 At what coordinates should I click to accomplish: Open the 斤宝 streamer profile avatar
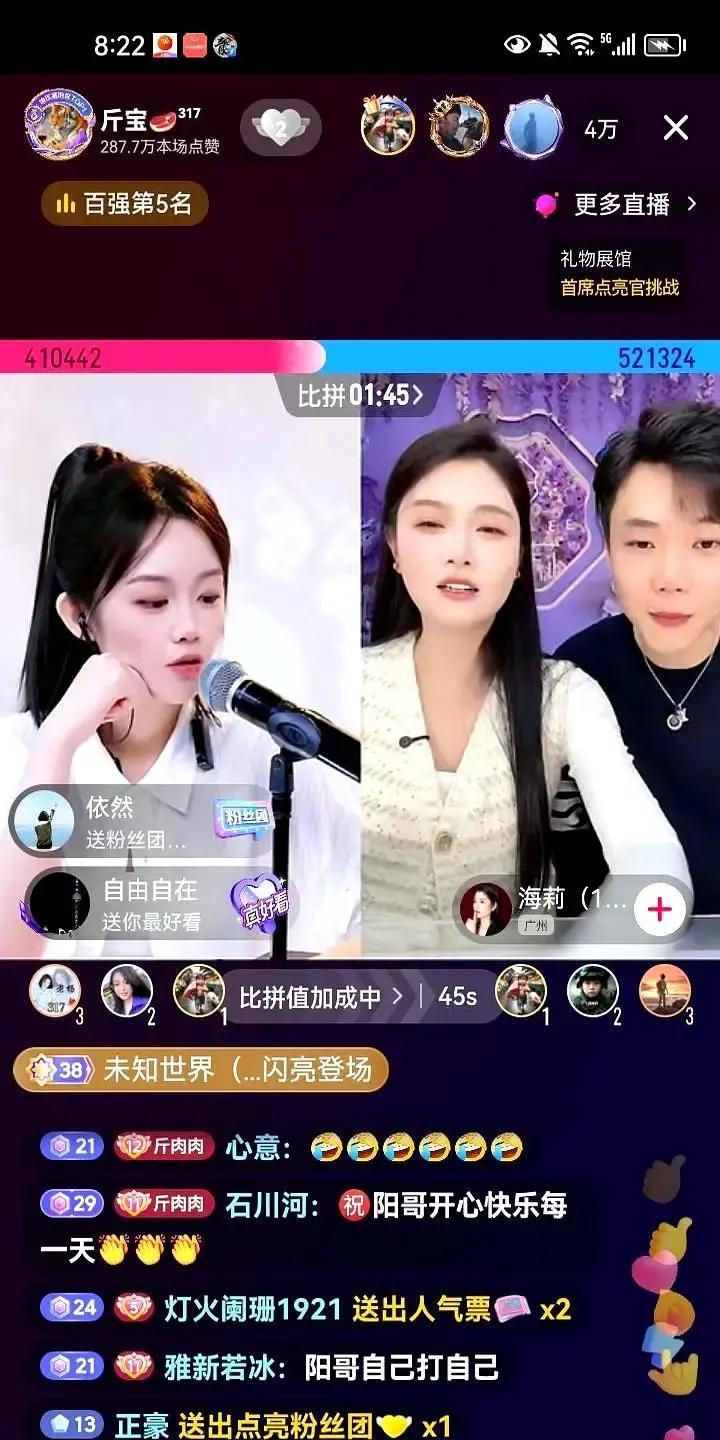pyautogui.click(x=55, y=125)
